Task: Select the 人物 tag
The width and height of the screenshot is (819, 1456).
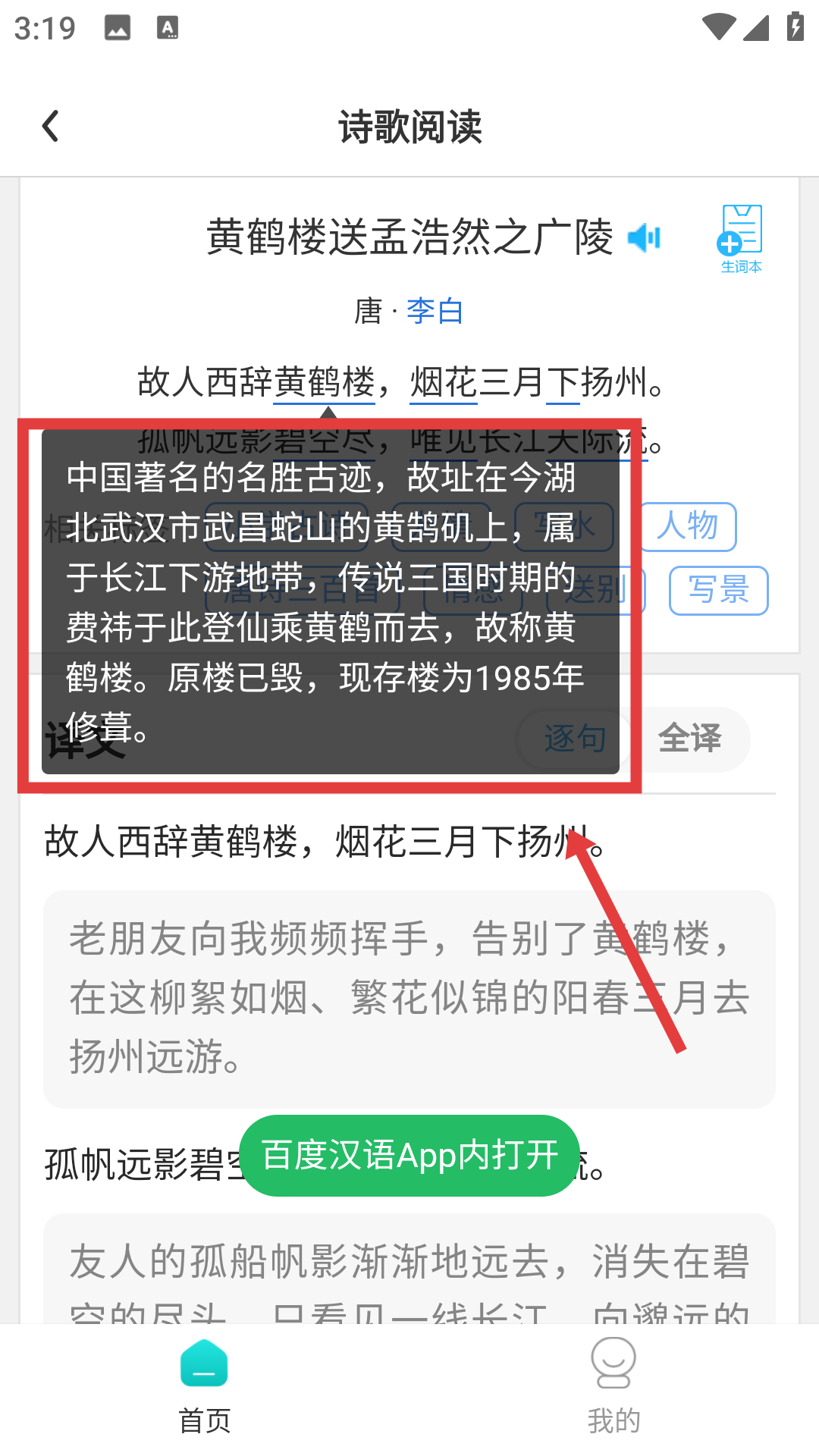Action: click(x=688, y=526)
